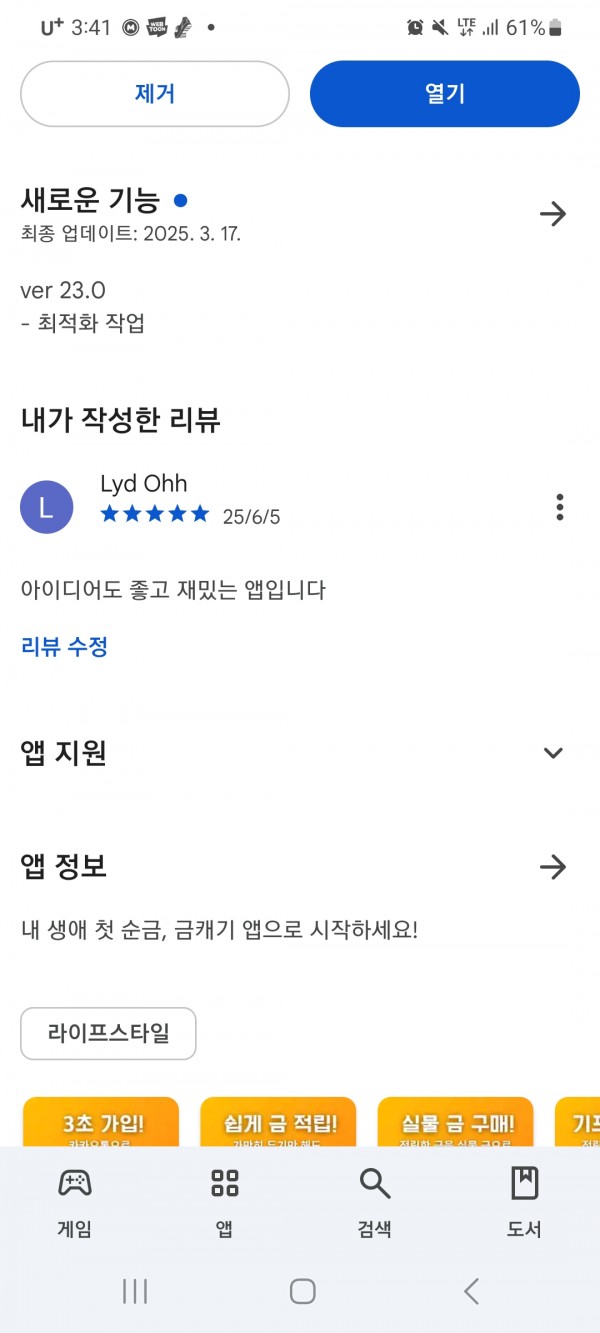The image size is (600, 1333).
Task: Tap the 제거 uninstall button
Action: pos(155,94)
